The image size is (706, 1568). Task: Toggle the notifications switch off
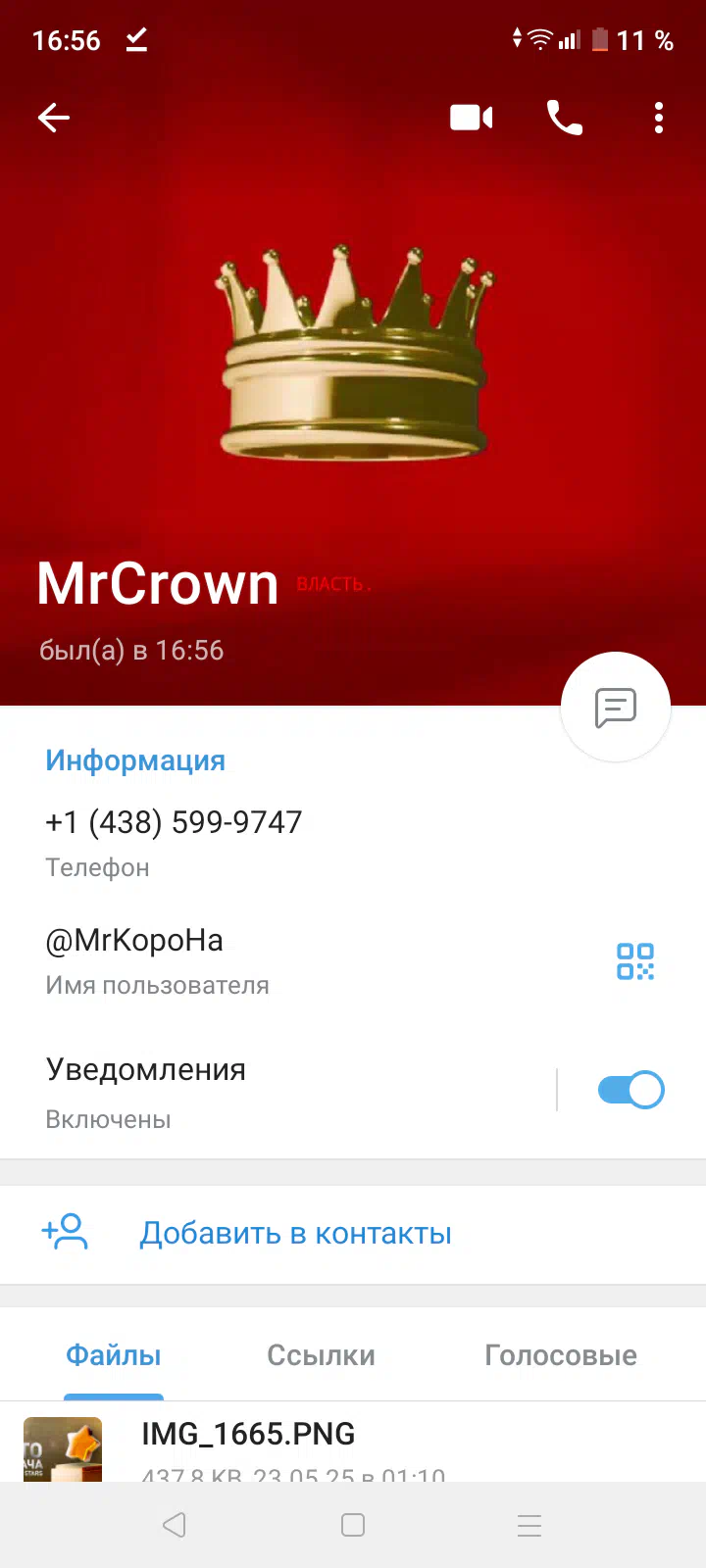tap(630, 1090)
